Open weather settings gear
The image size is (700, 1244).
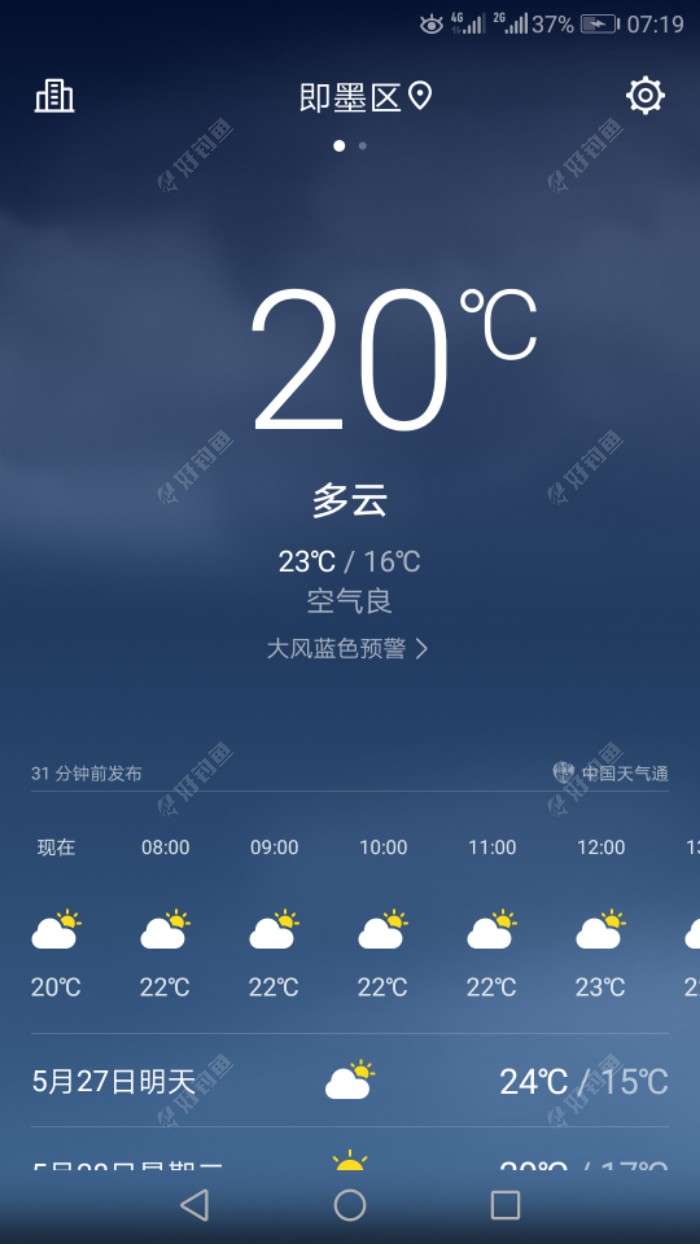point(645,96)
